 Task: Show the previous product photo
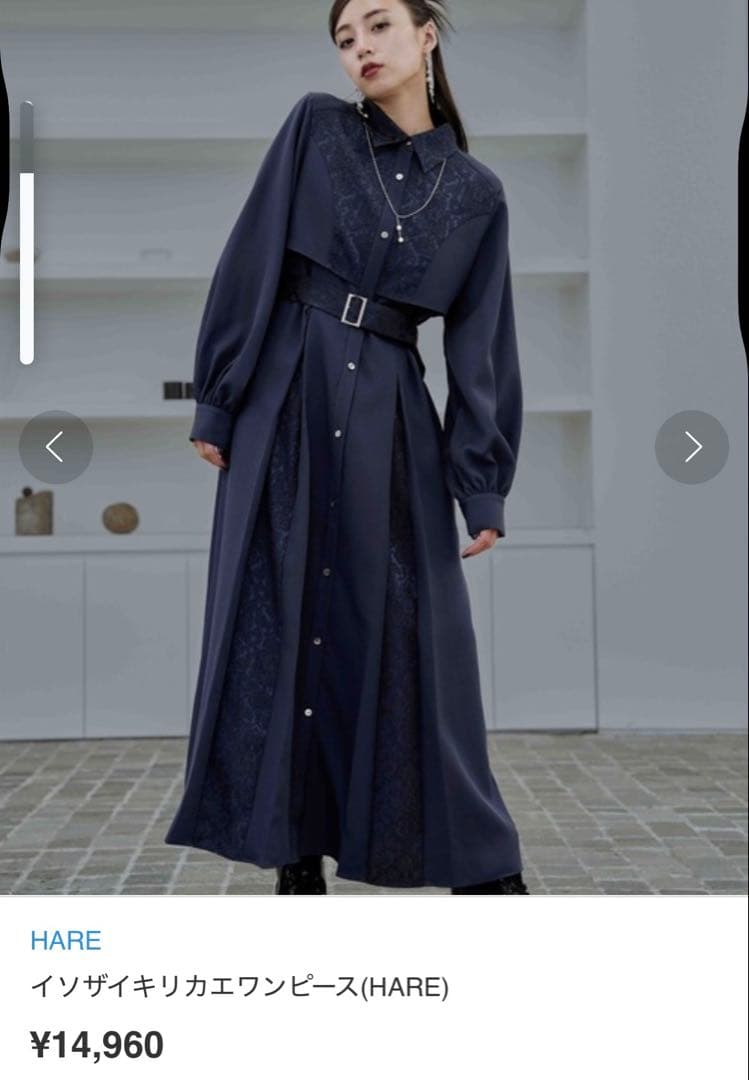pyautogui.click(x=56, y=447)
